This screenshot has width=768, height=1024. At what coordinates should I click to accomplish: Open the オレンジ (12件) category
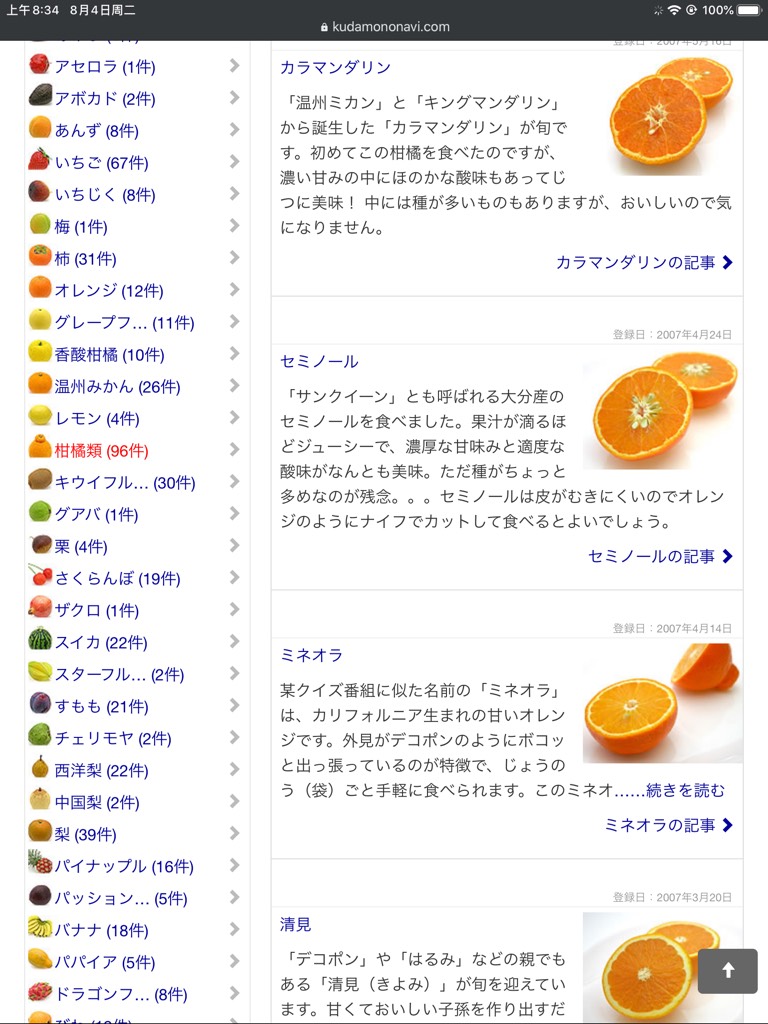coord(109,291)
